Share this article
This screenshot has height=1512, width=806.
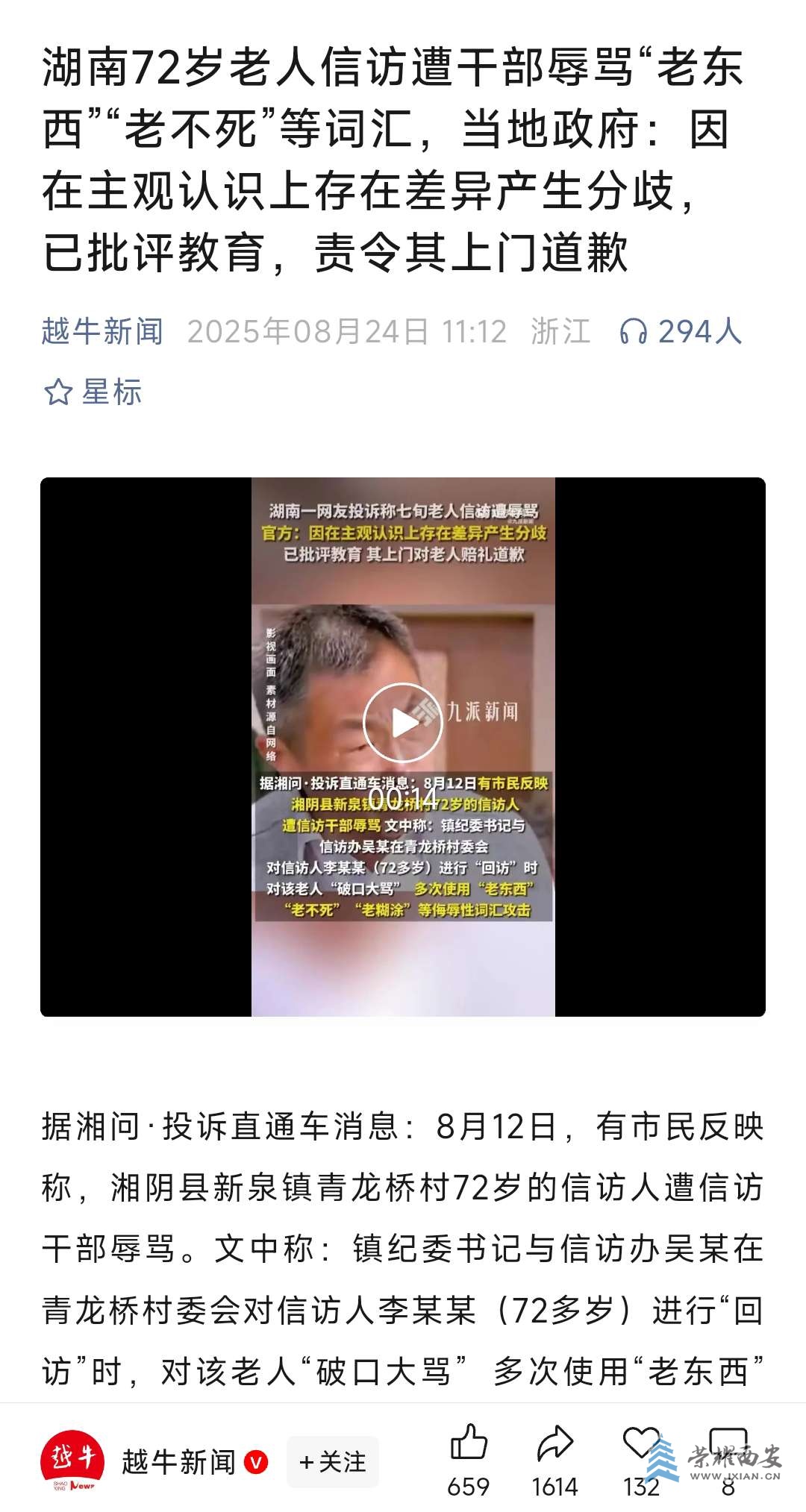(x=554, y=1445)
